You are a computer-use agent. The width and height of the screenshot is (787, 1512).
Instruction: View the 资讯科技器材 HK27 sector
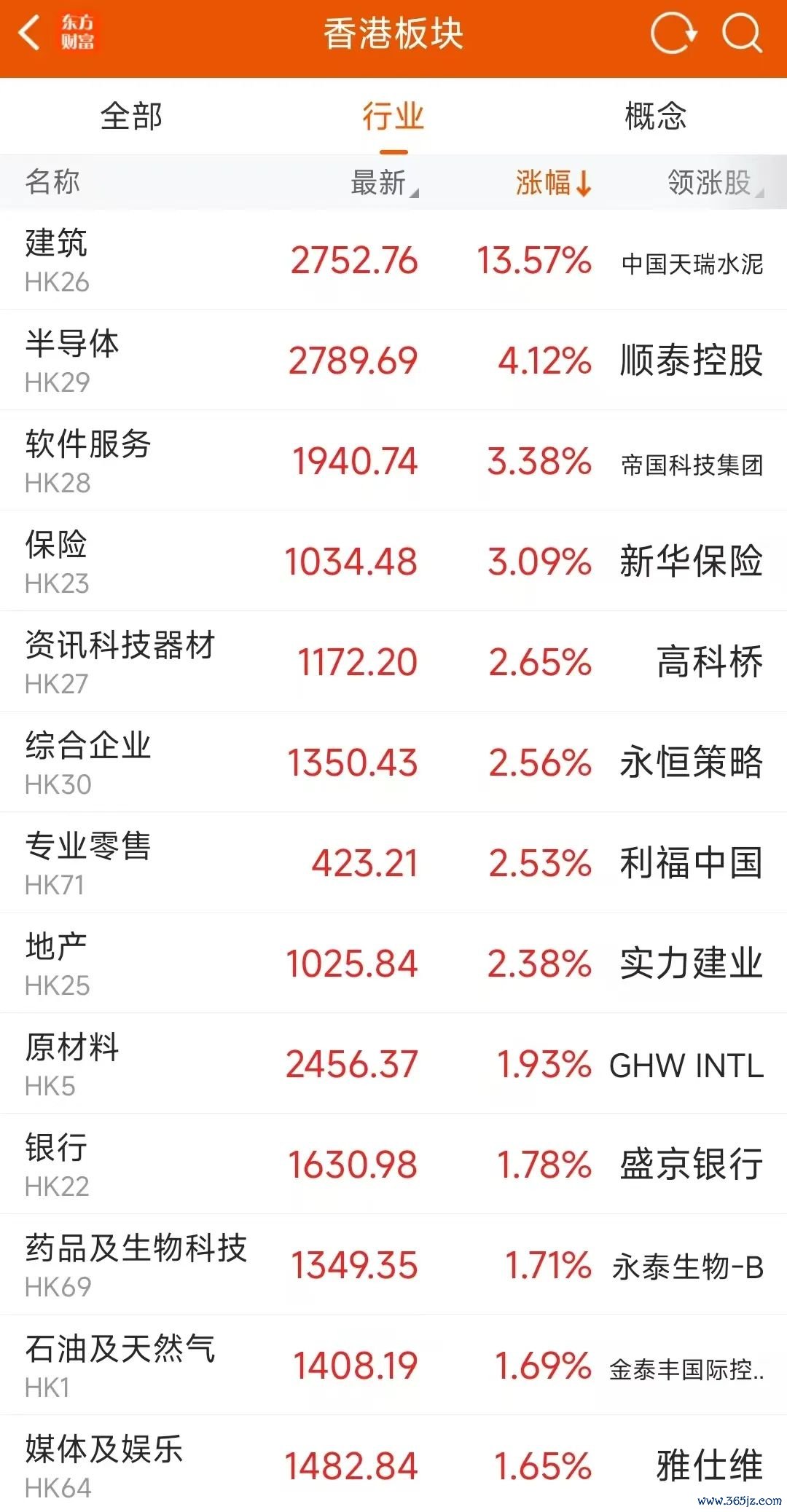(x=393, y=662)
